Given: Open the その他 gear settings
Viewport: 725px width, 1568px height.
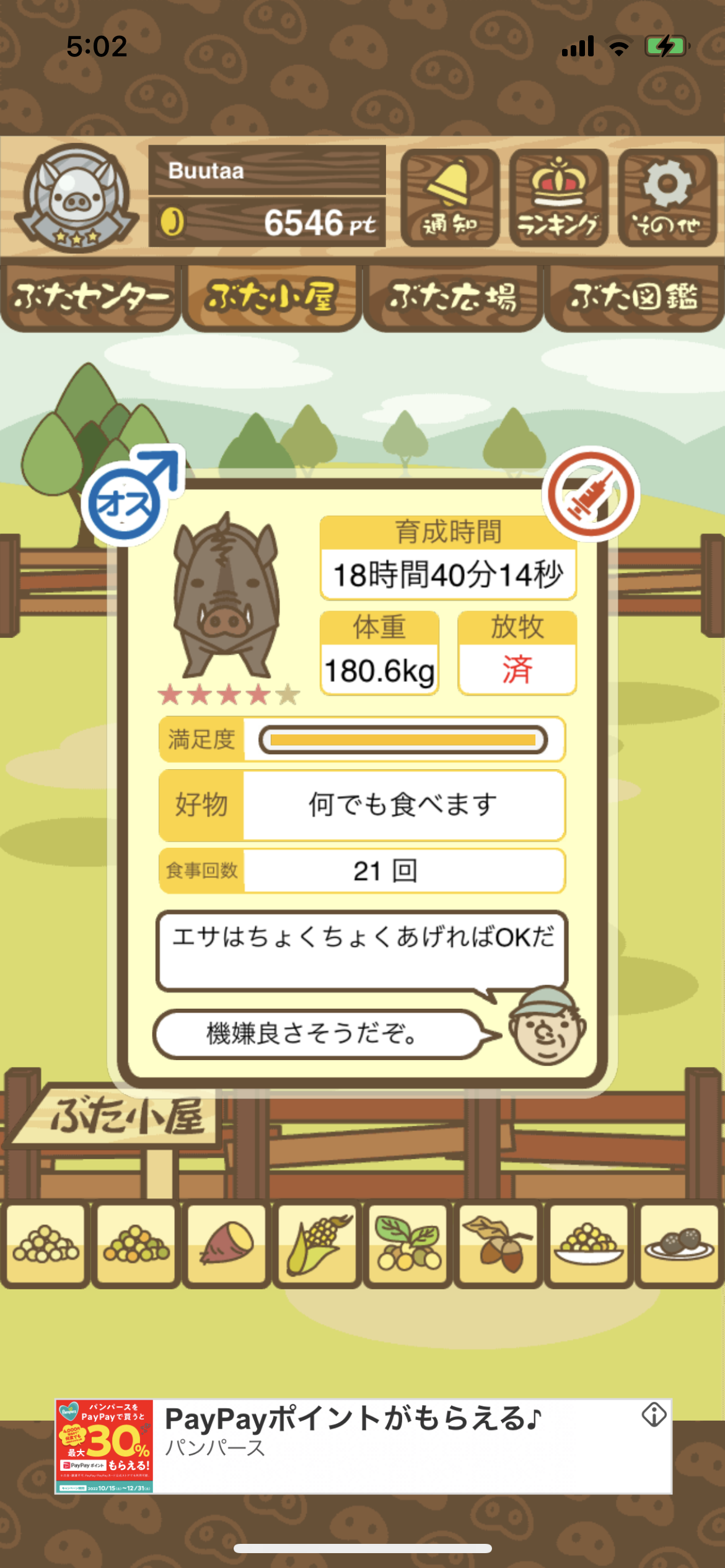Looking at the screenshot, I should pyautogui.click(x=667, y=198).
